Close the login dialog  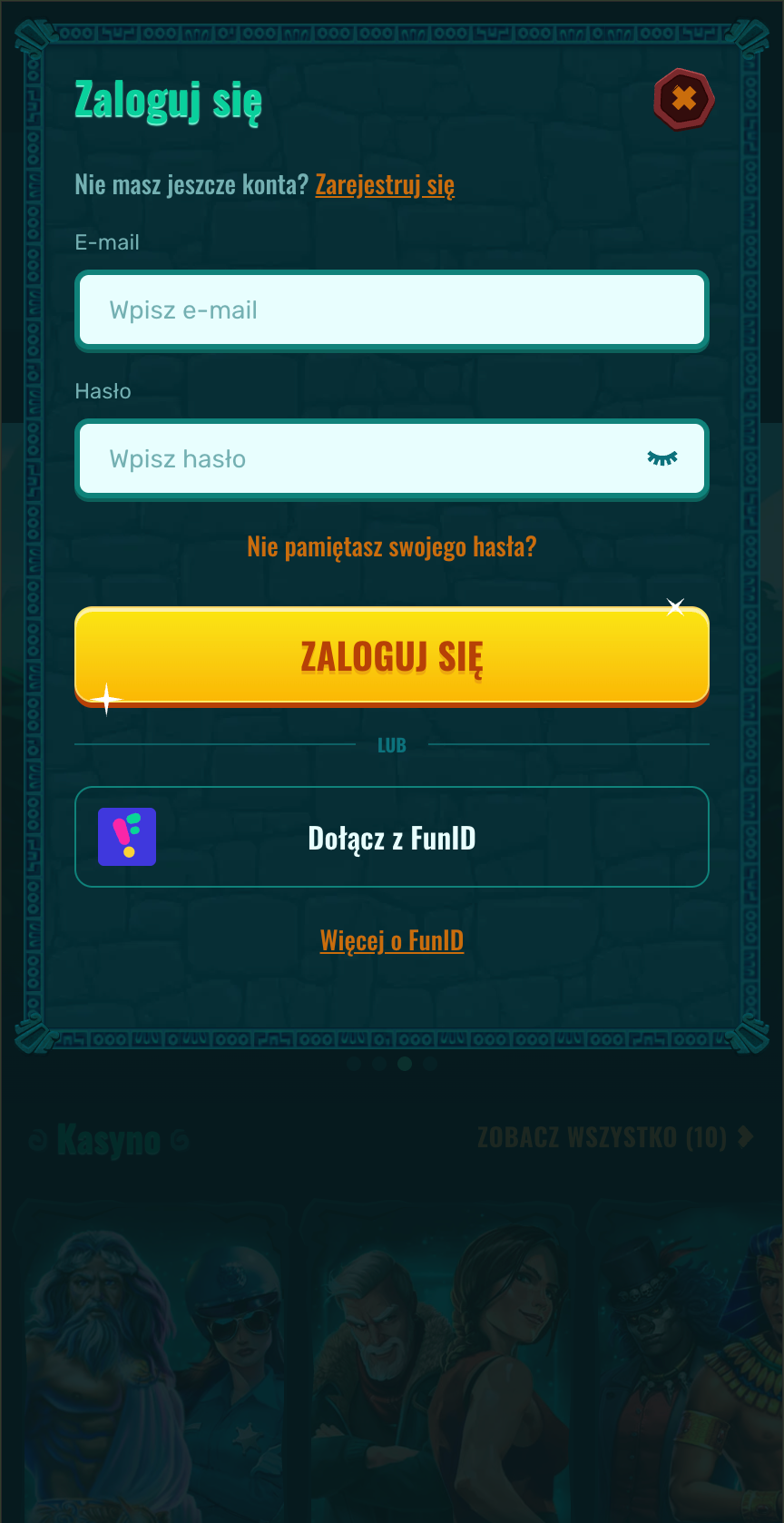pos(684,98)
